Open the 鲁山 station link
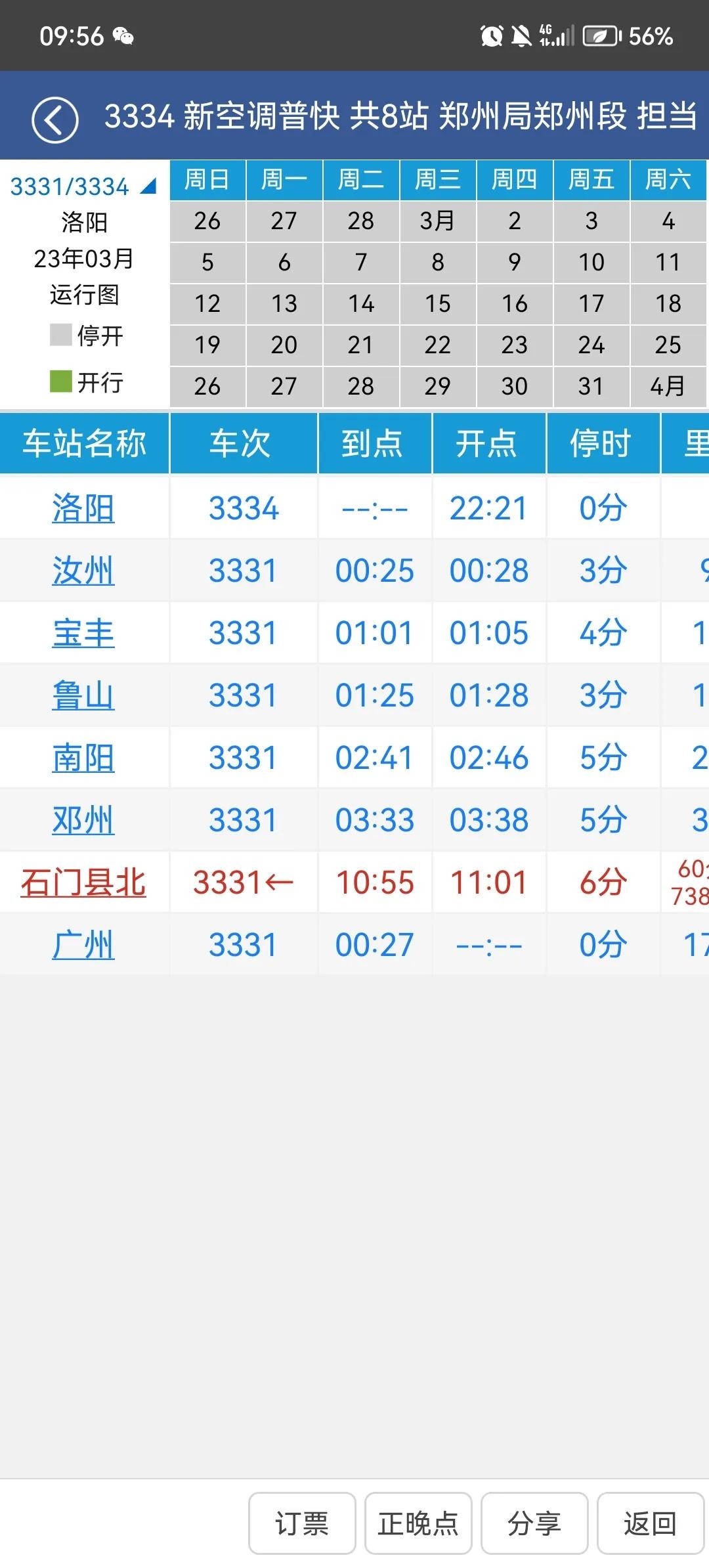The width and height of the screenshot is (709, 1568). [x=83, y=695]
